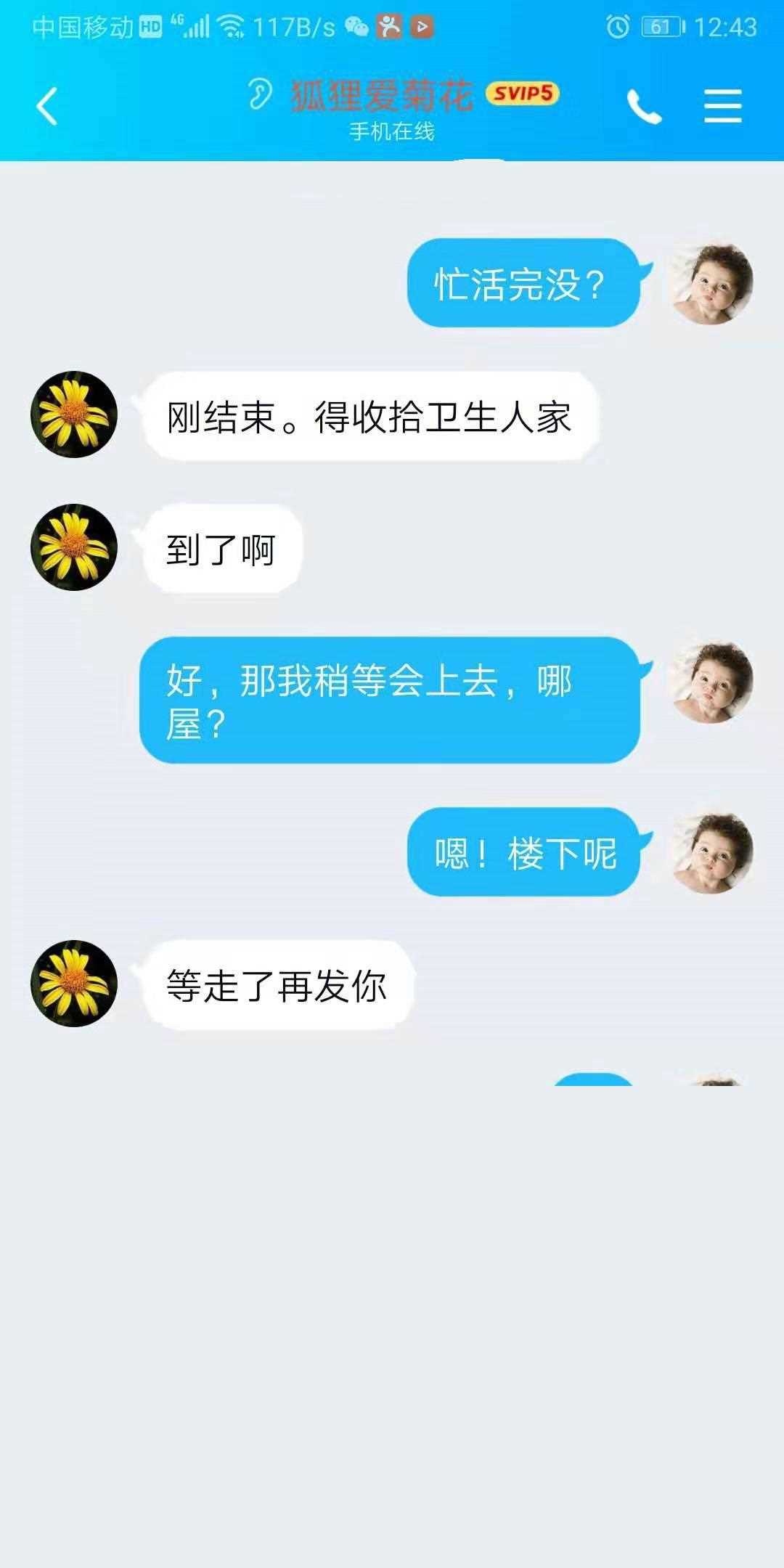The image size is (784, 1568).
Task: Tap the contact name 狐狸爱菊花
Action: [382, 95]
